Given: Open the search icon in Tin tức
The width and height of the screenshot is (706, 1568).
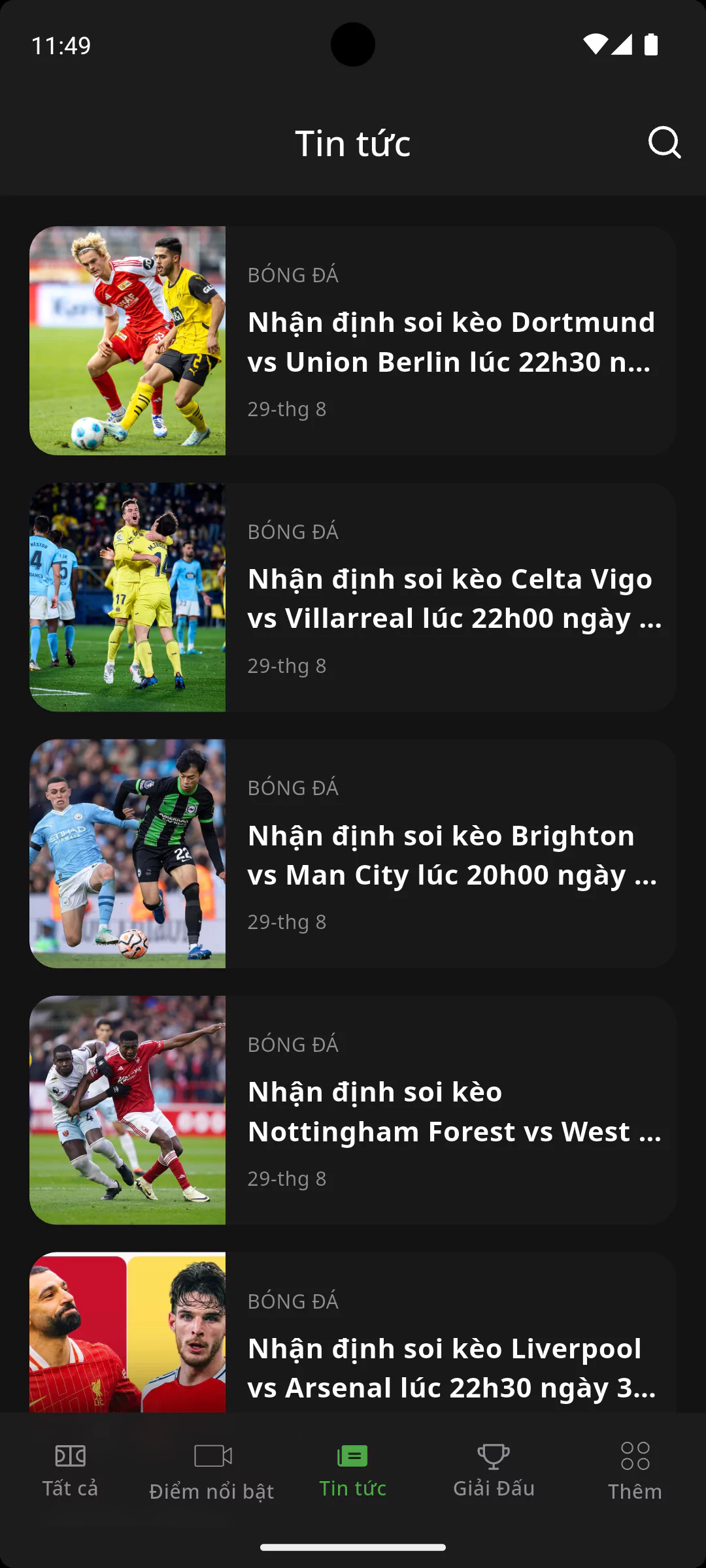Looking at the screenshot, I should 664,142.
